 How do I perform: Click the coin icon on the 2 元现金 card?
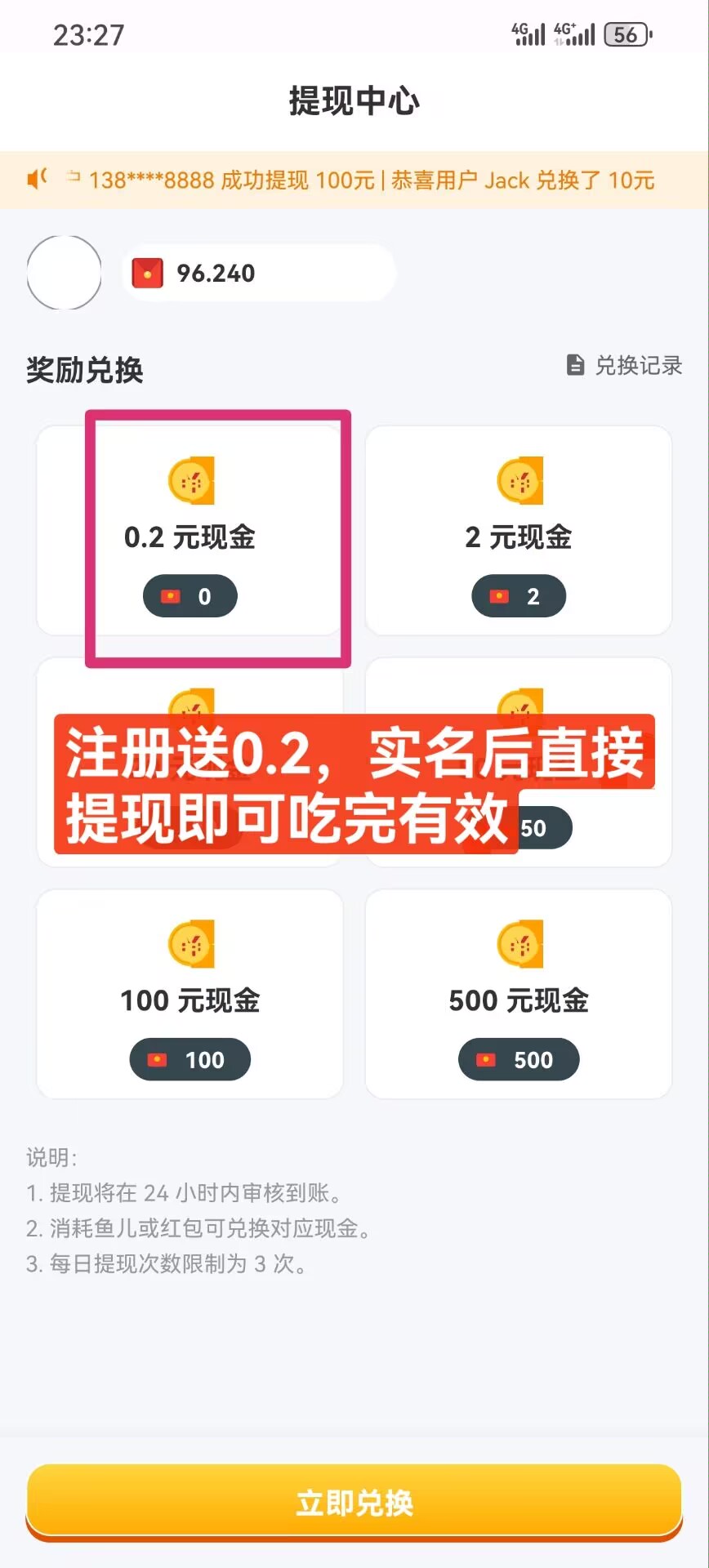pos(519,482)
